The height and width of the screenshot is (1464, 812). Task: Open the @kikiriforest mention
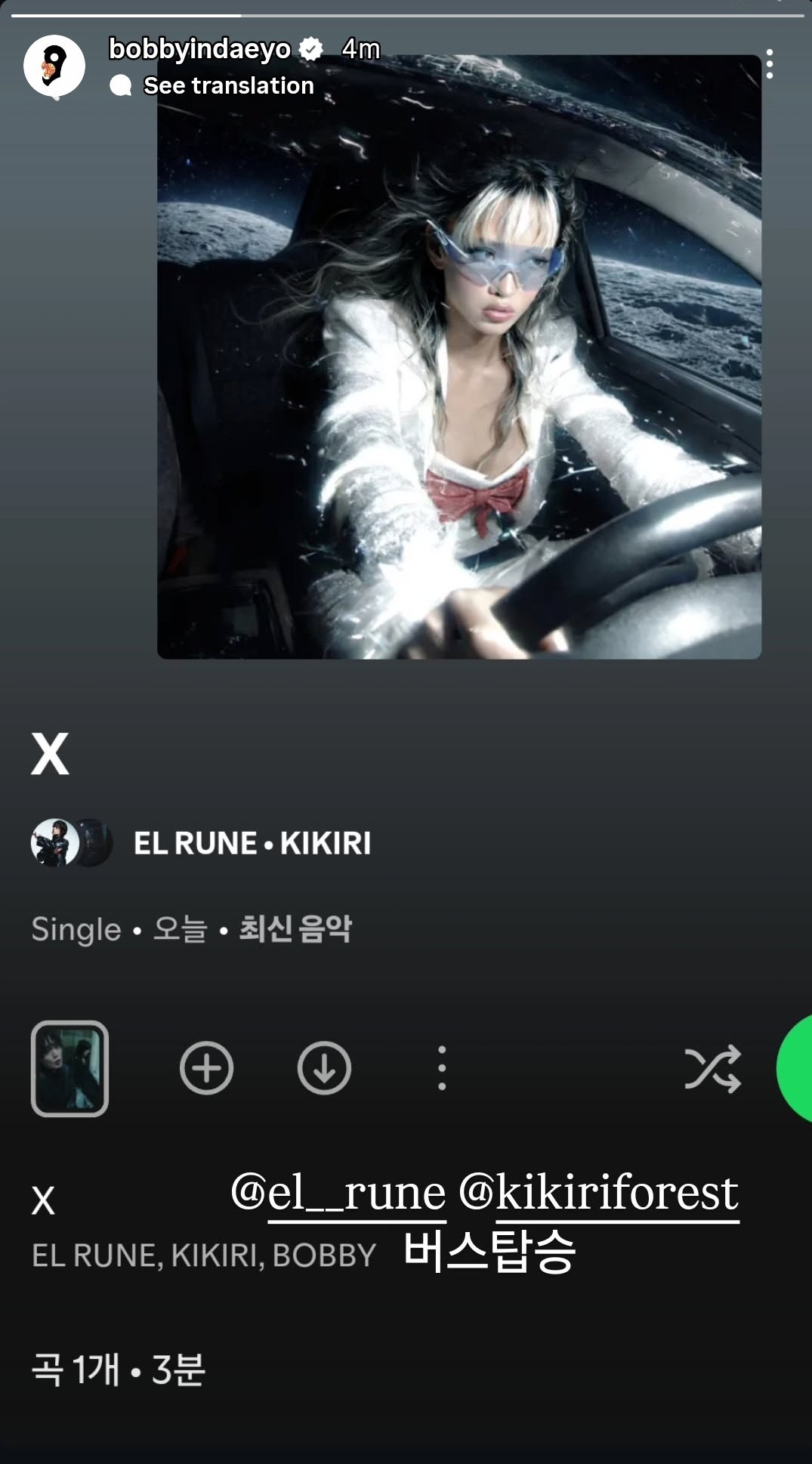click(598, 1193)
